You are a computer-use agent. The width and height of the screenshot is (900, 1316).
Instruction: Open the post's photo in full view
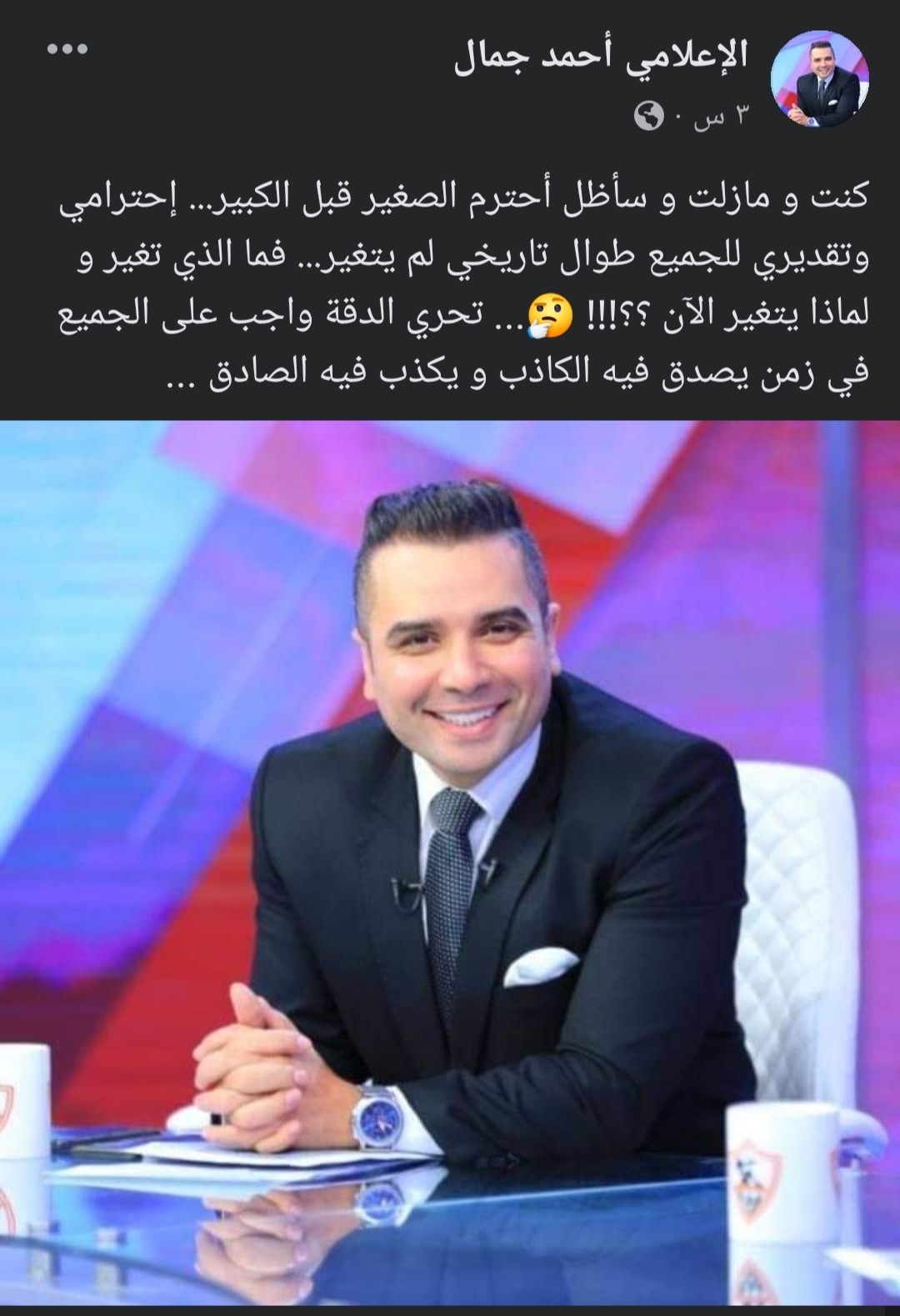tap(450, 858)
